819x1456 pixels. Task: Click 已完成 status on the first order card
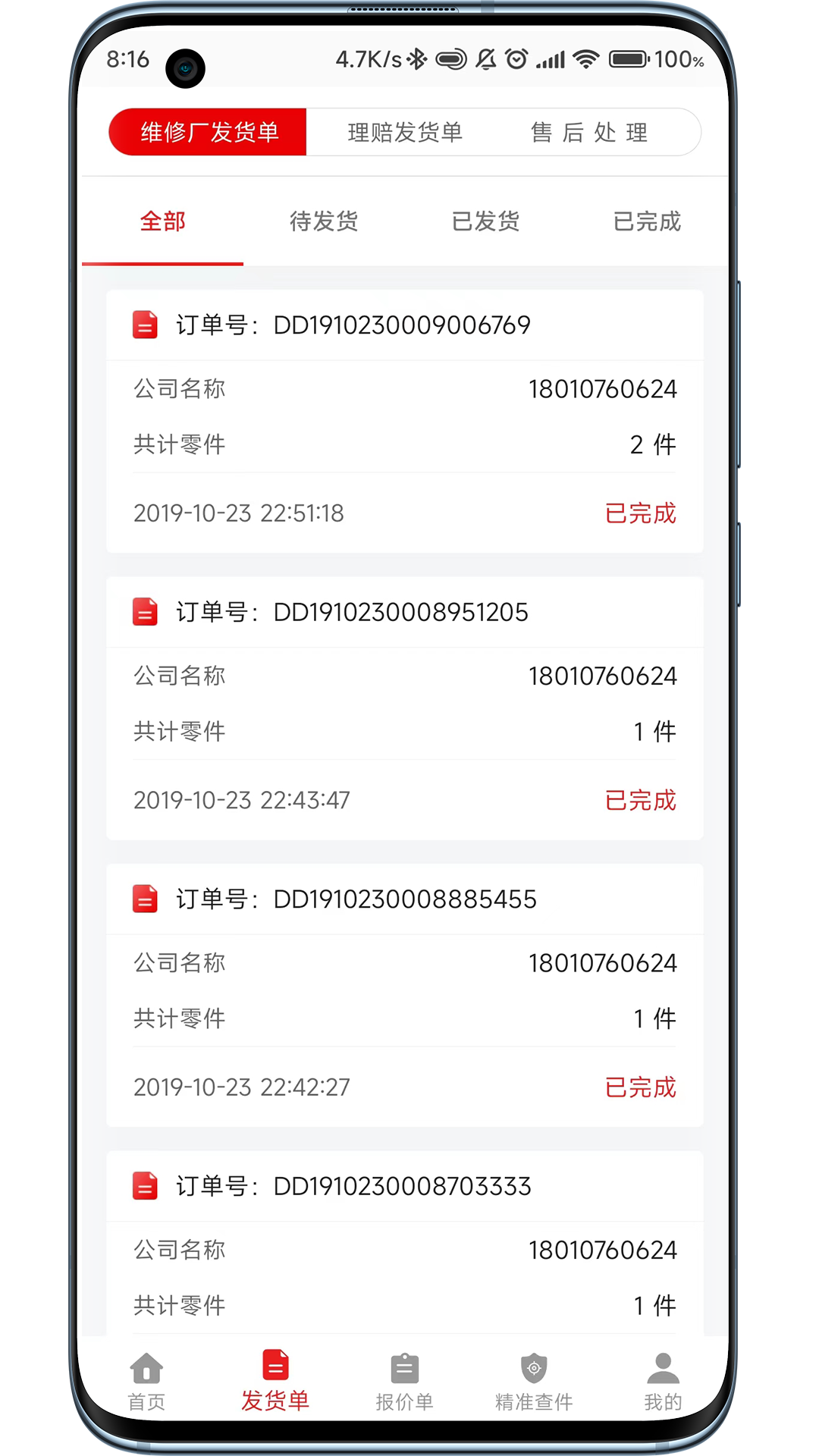coord(641,513)
